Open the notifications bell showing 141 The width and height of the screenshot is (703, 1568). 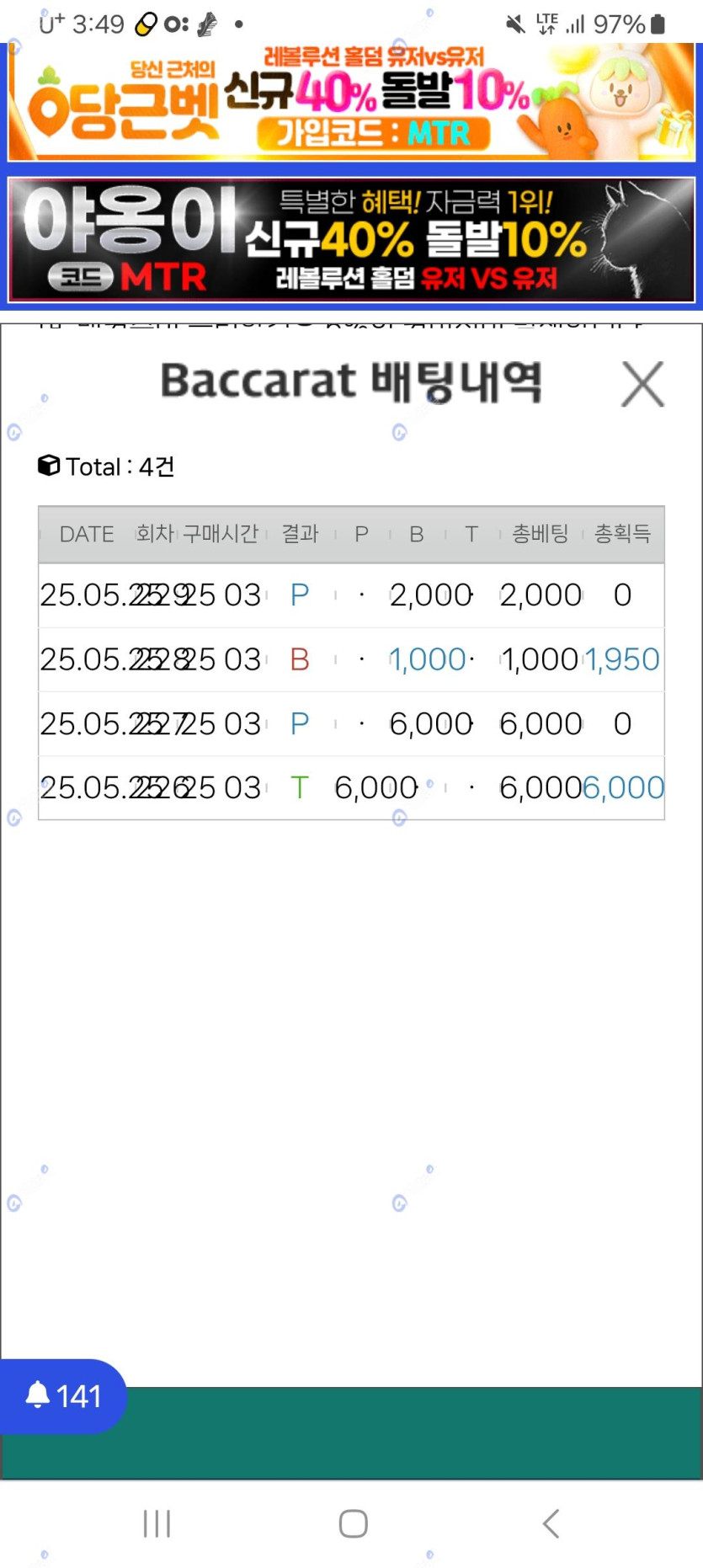coord(63,1396)
